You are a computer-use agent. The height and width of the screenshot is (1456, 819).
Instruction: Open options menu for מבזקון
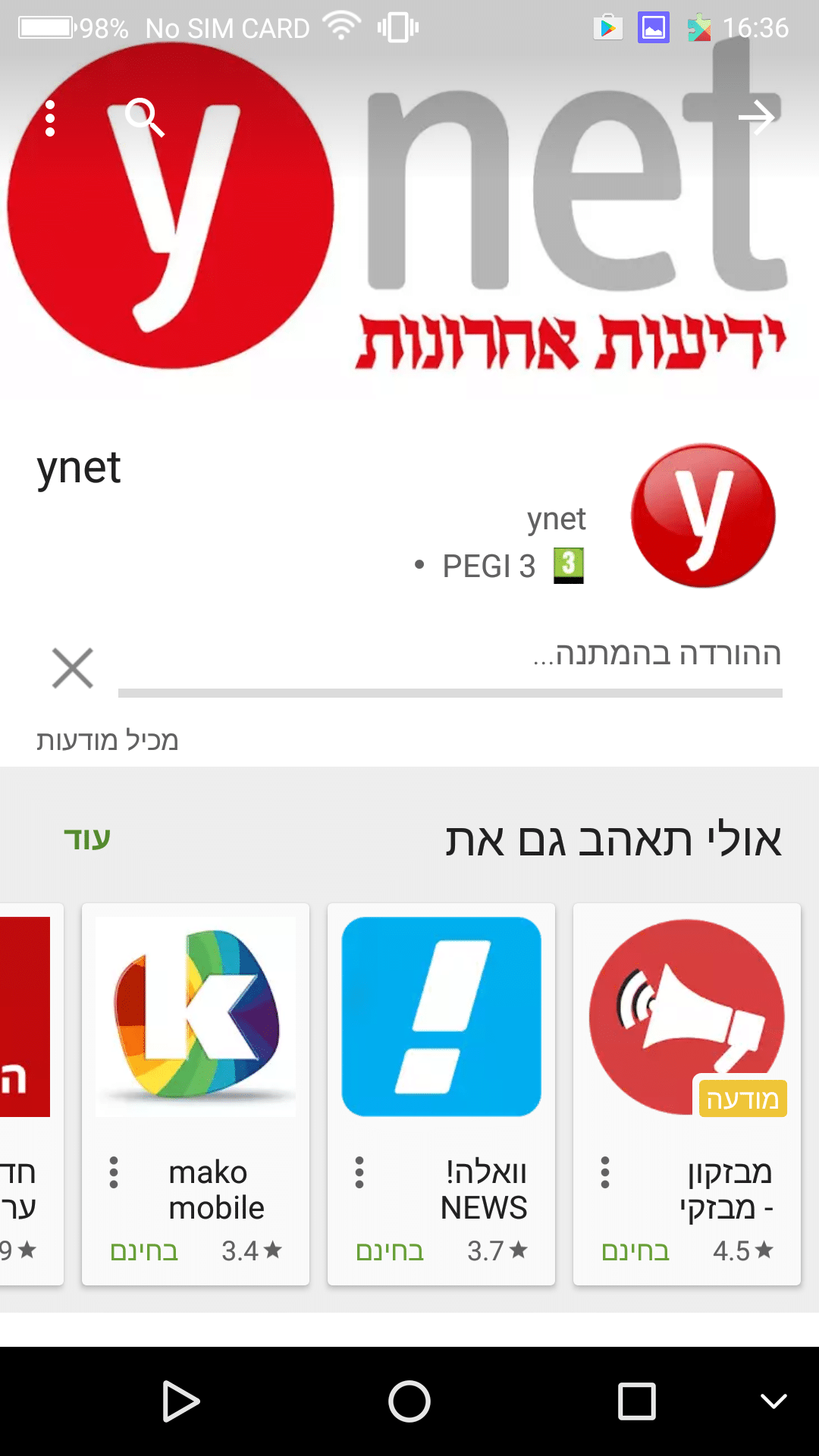605,1172
